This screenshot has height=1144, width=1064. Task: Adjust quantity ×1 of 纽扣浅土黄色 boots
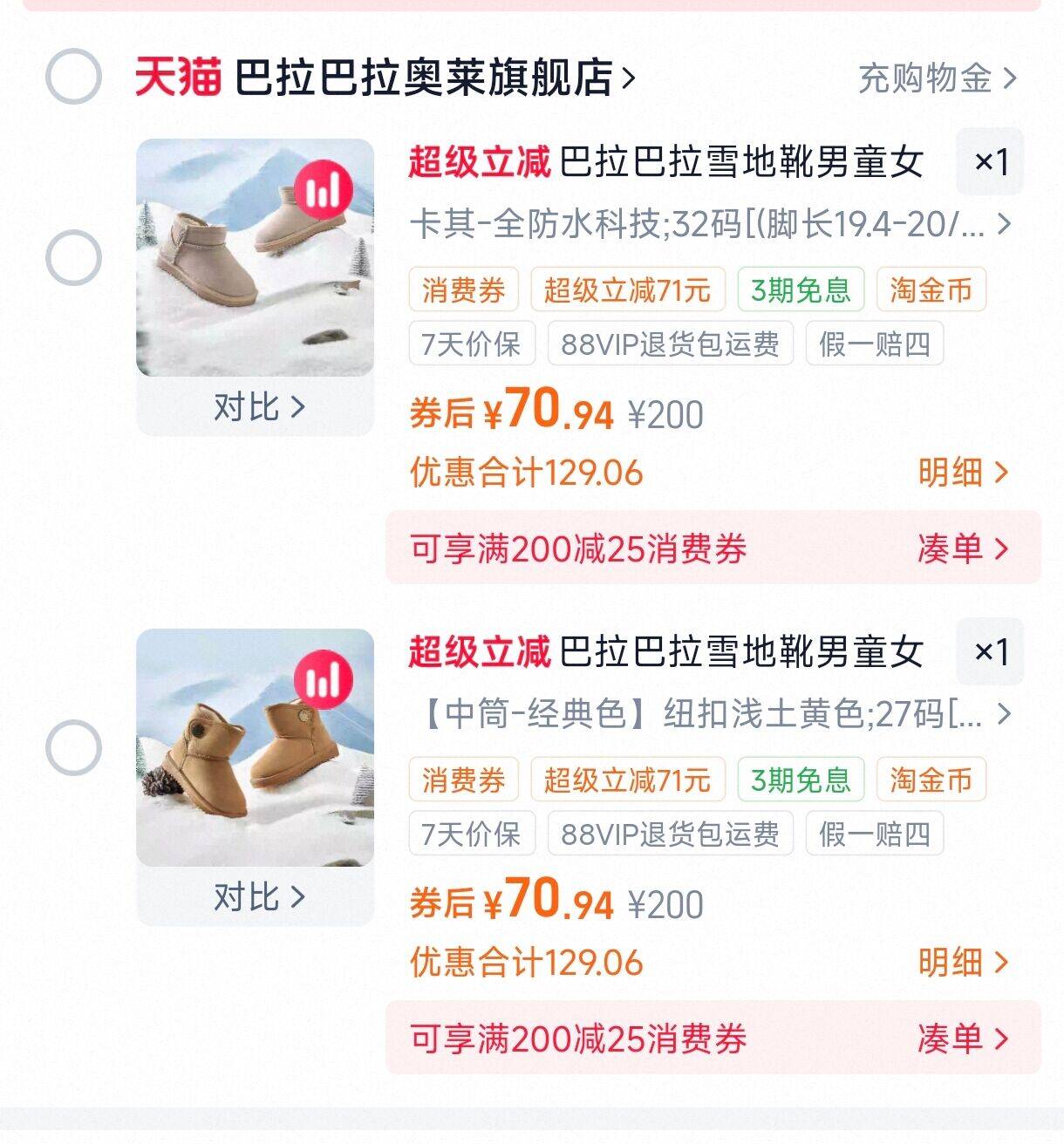(x=990, y=652)
